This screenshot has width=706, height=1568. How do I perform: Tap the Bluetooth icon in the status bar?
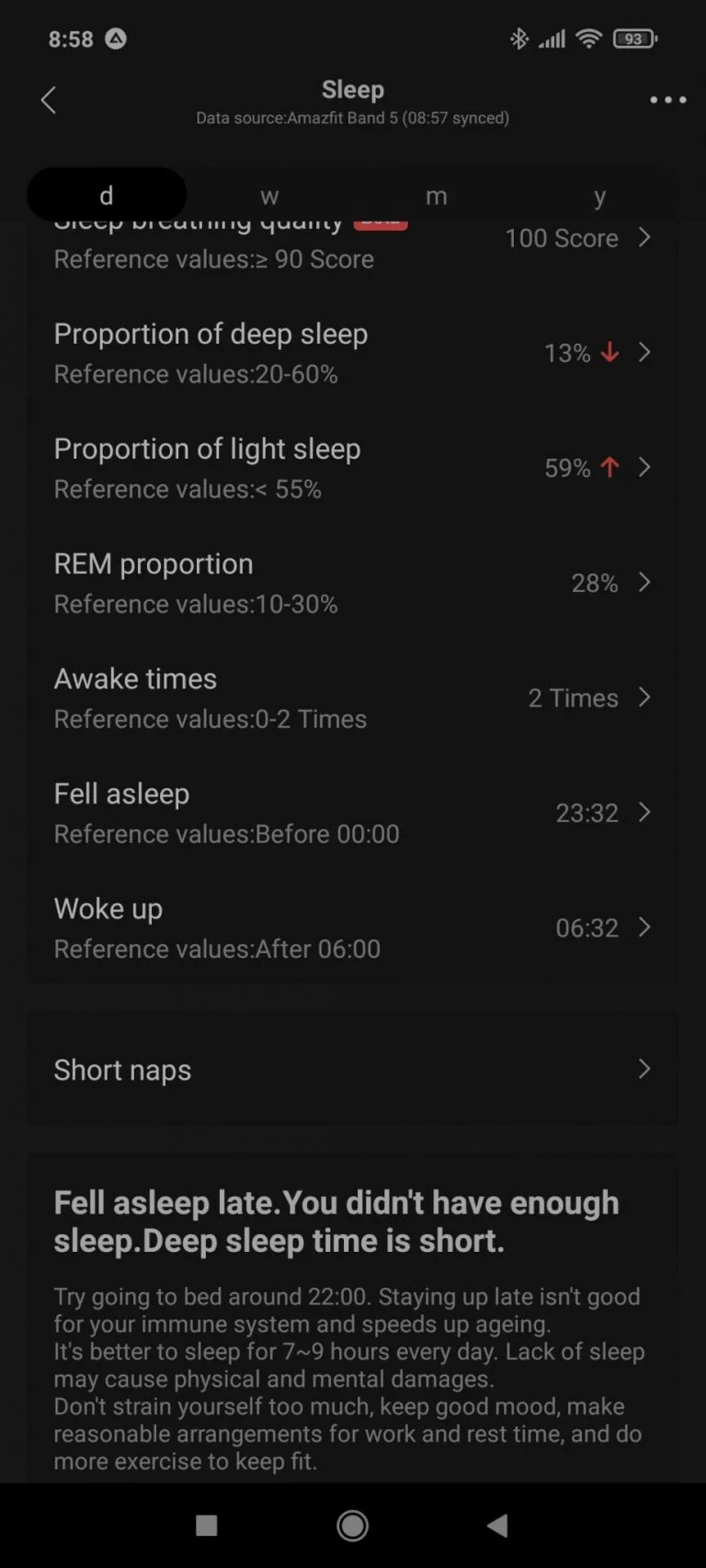point(518,39)
